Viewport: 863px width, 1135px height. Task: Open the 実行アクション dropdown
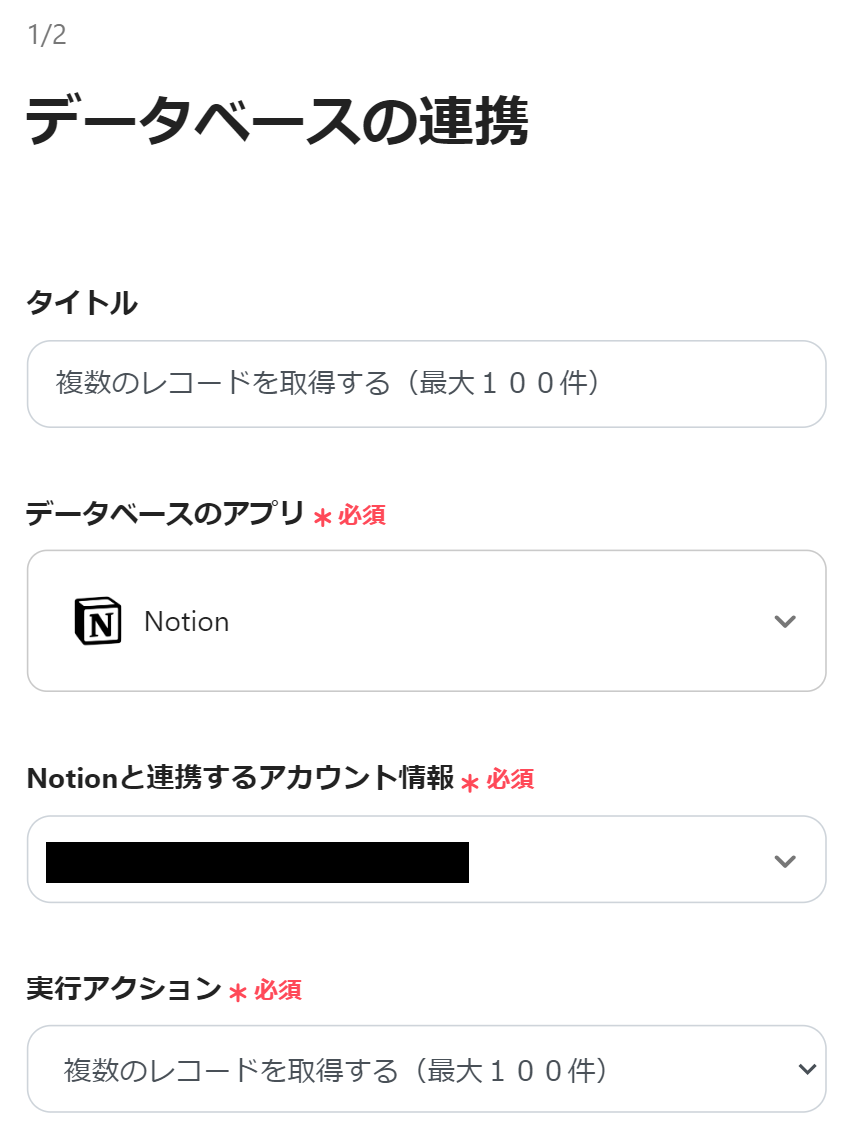point(426,1070)
